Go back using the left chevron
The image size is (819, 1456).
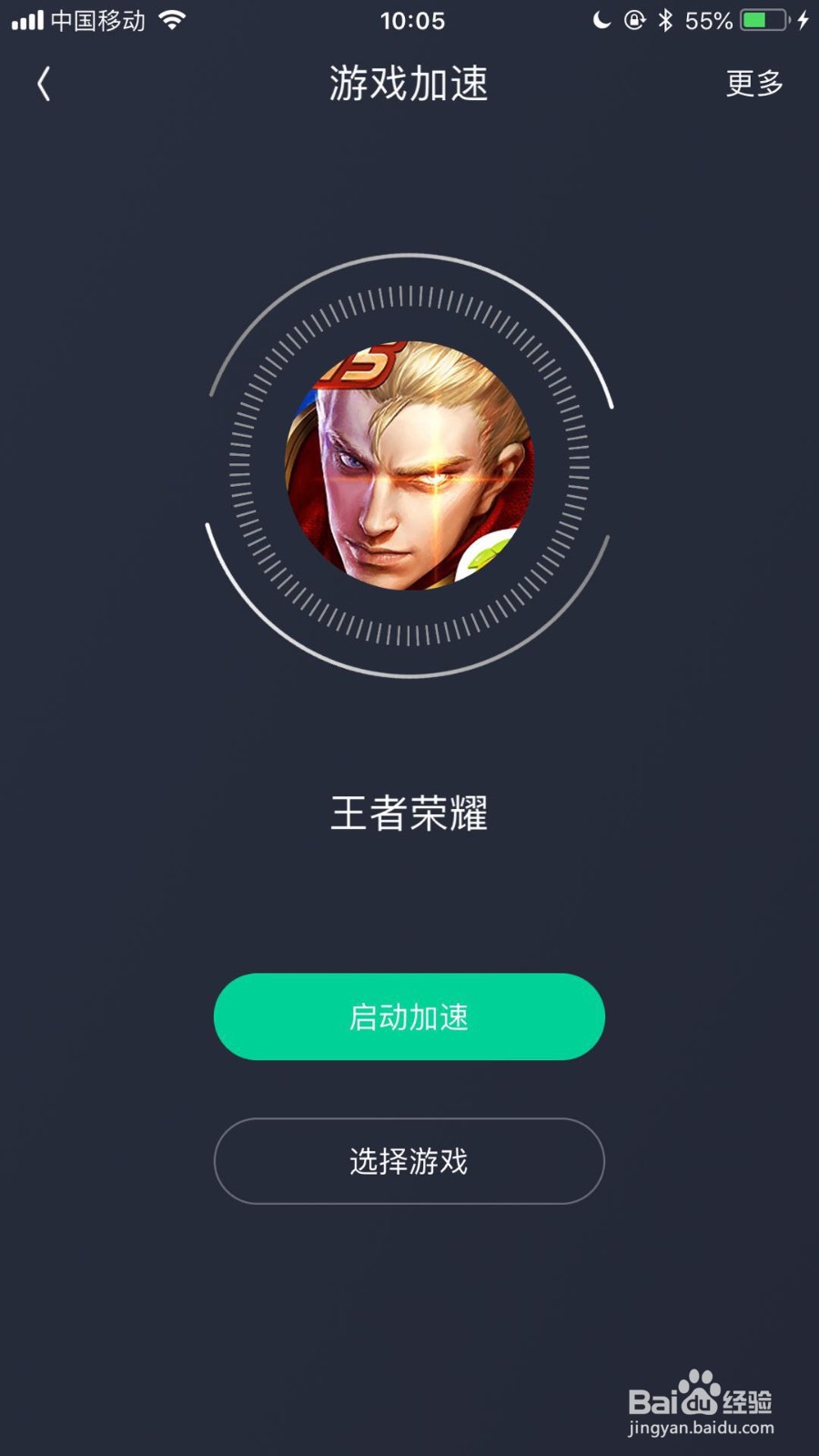pyautogui.click(x=43, y=84)
